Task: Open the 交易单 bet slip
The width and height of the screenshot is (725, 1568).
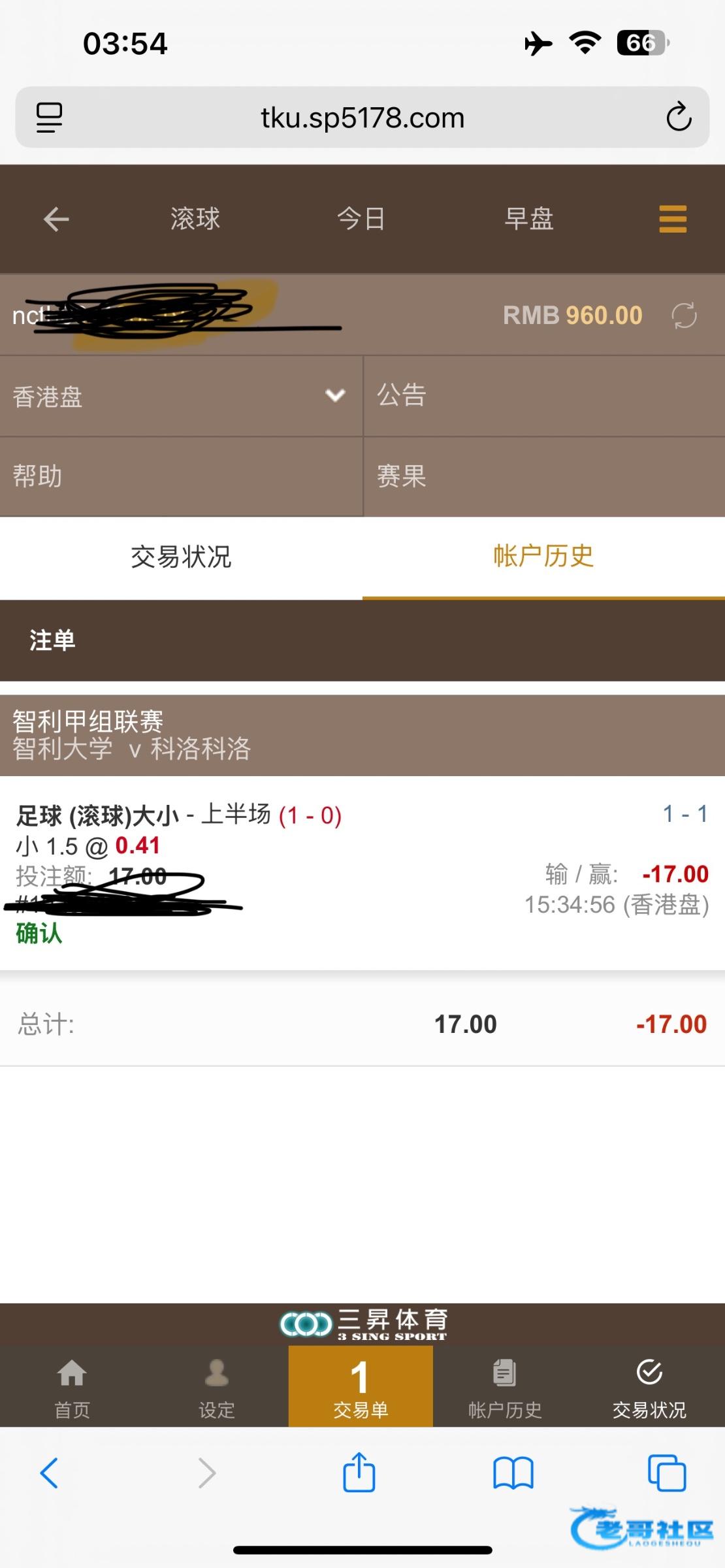Action: tap(361, 1386)
